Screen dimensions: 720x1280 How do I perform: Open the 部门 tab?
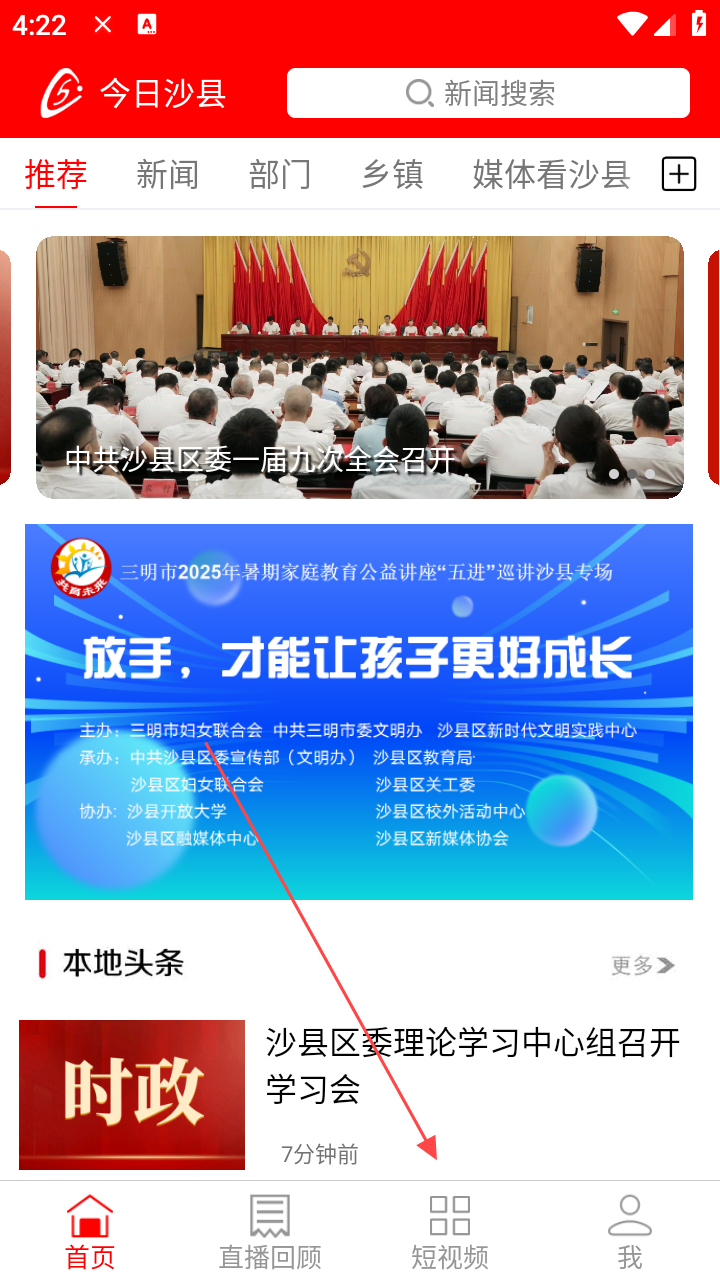pos(280,175)
